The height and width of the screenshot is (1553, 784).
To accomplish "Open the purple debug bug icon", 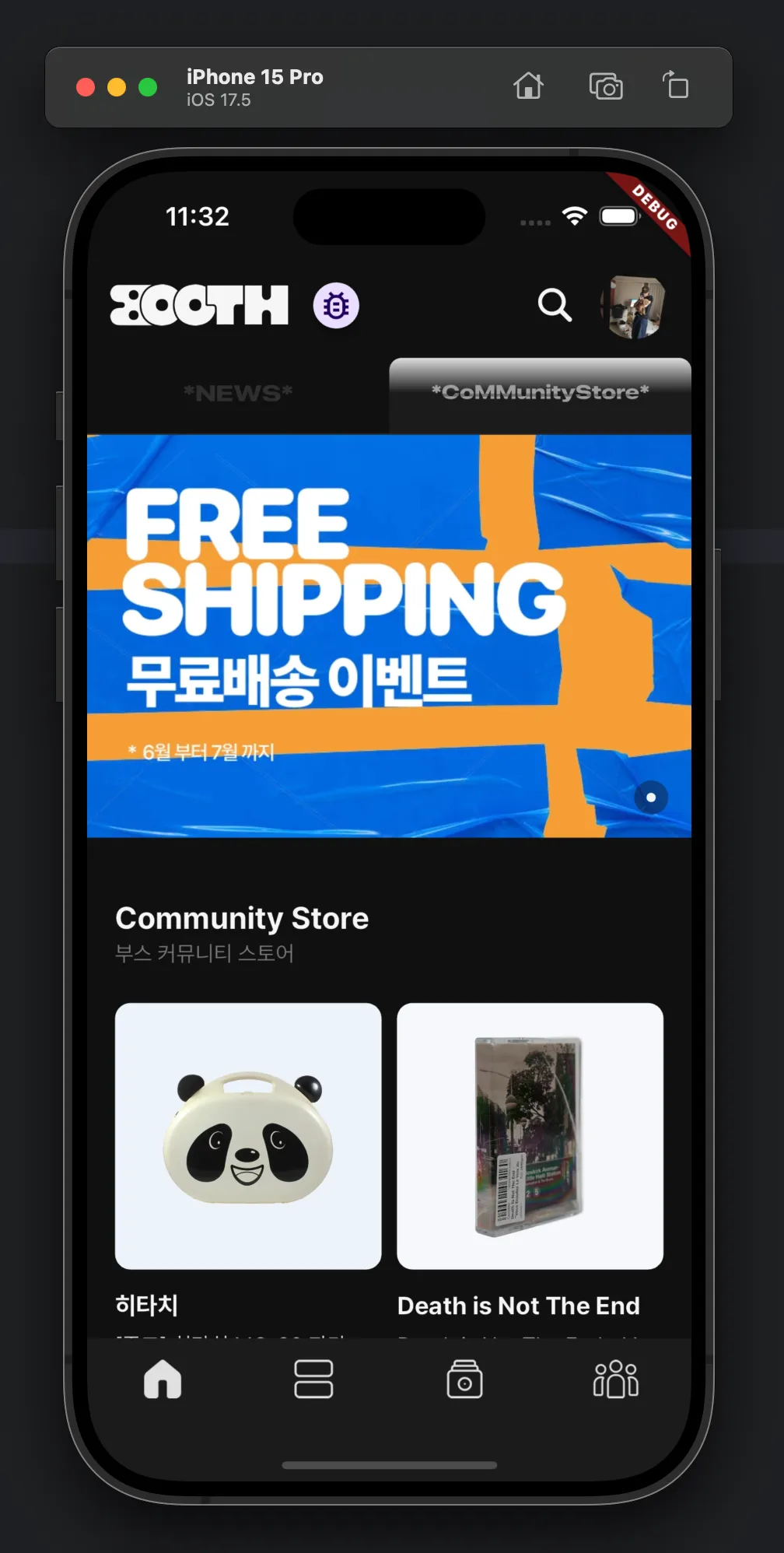I will 336,306.
